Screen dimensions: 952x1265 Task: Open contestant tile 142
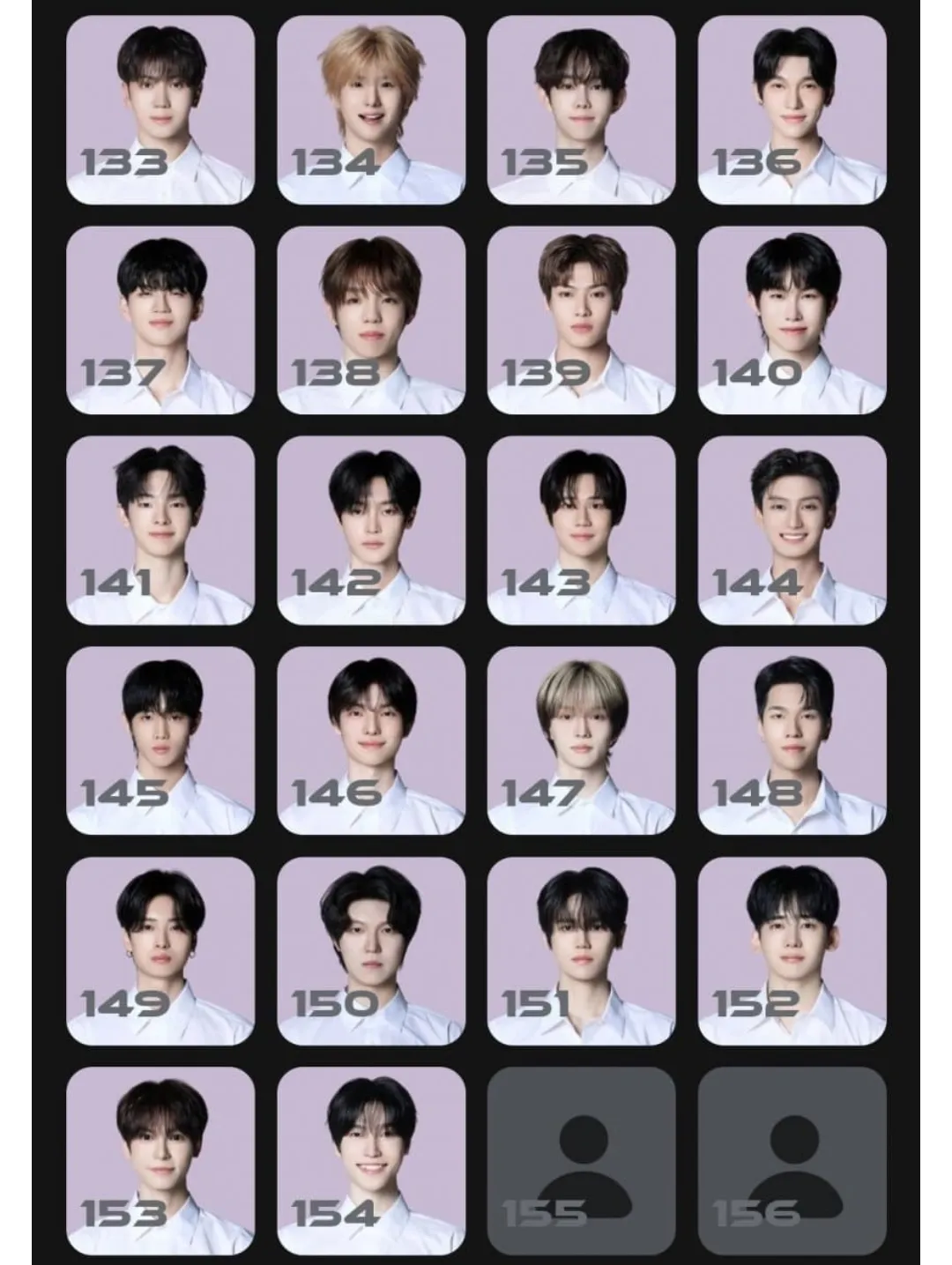click(371, 531)
